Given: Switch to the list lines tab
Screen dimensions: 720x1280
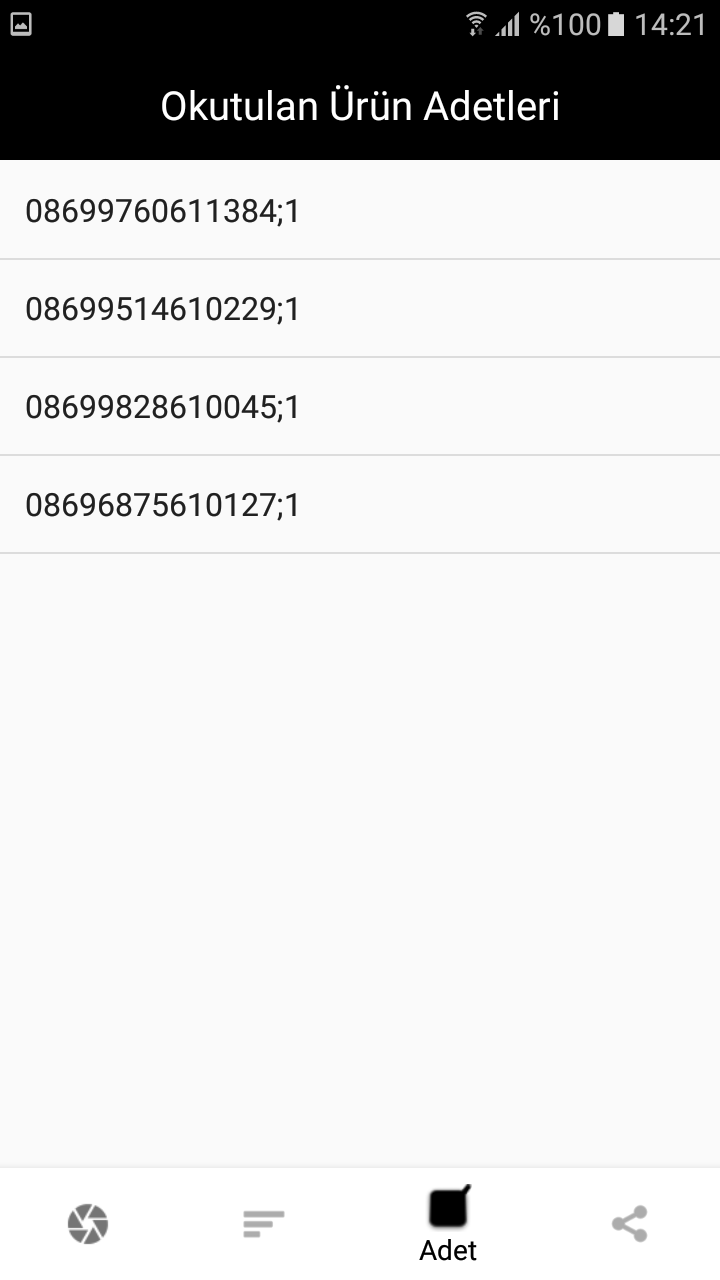Looking at the screenshot, I should click(264, 1224).
